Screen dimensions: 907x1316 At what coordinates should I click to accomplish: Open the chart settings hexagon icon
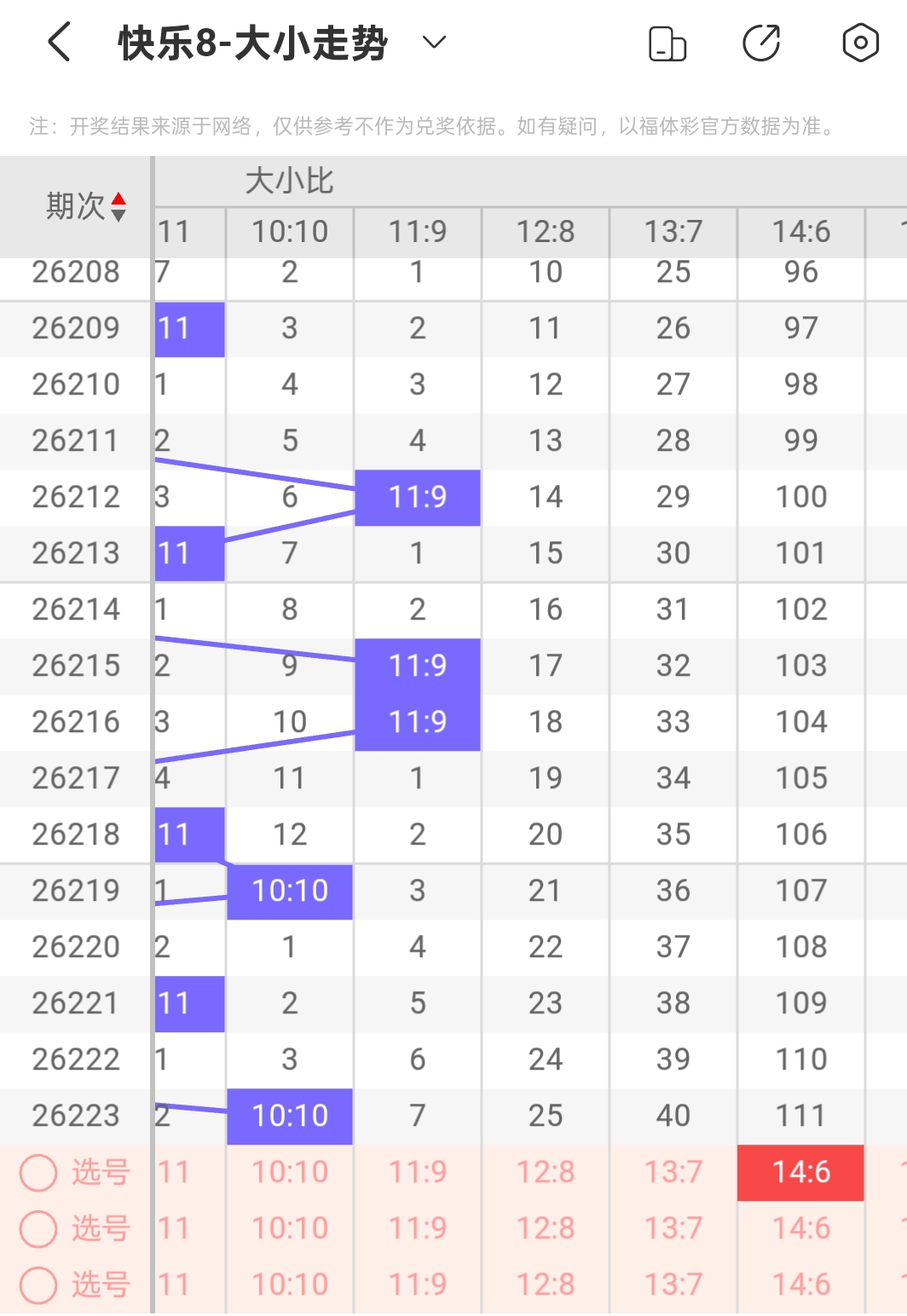(x=861, y=42)
